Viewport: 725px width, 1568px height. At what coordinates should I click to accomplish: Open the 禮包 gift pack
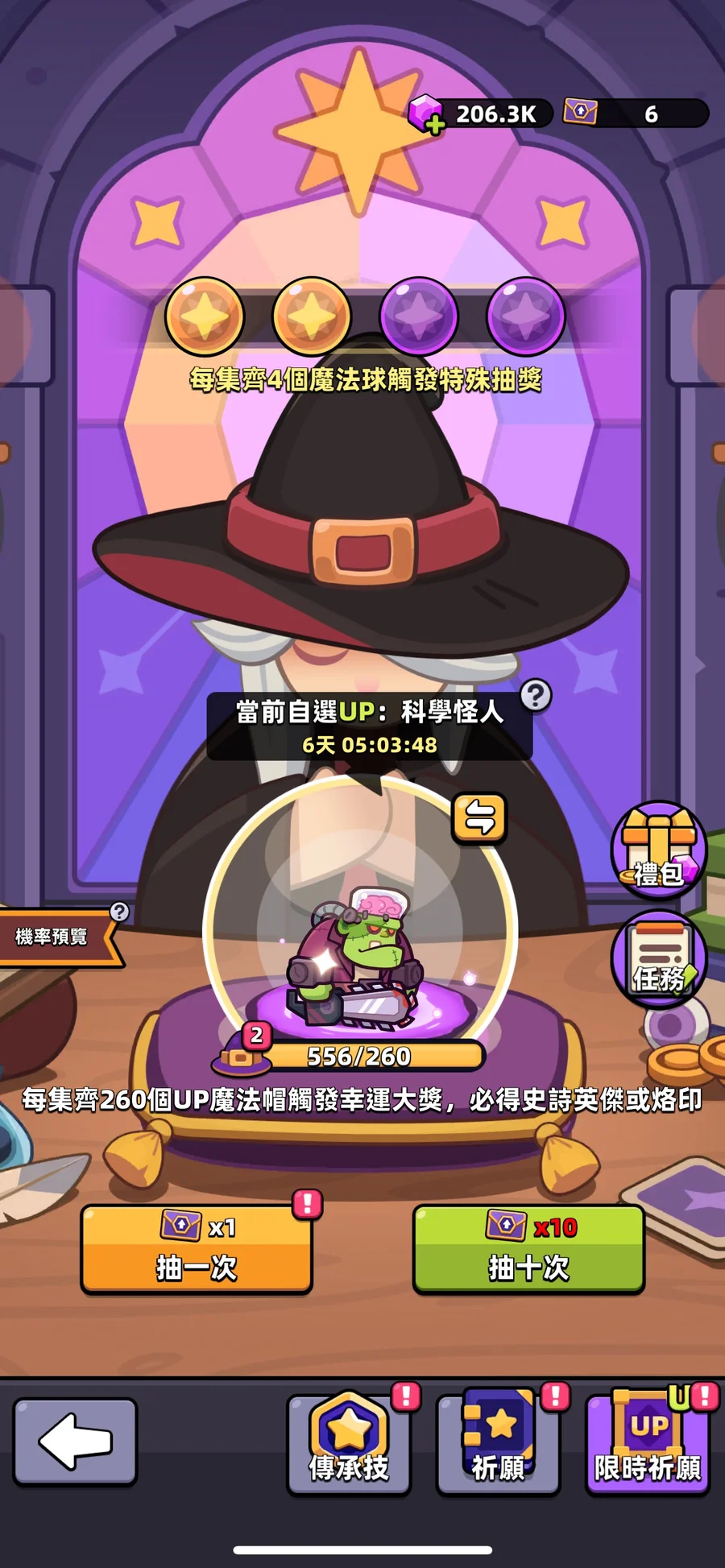658,849
